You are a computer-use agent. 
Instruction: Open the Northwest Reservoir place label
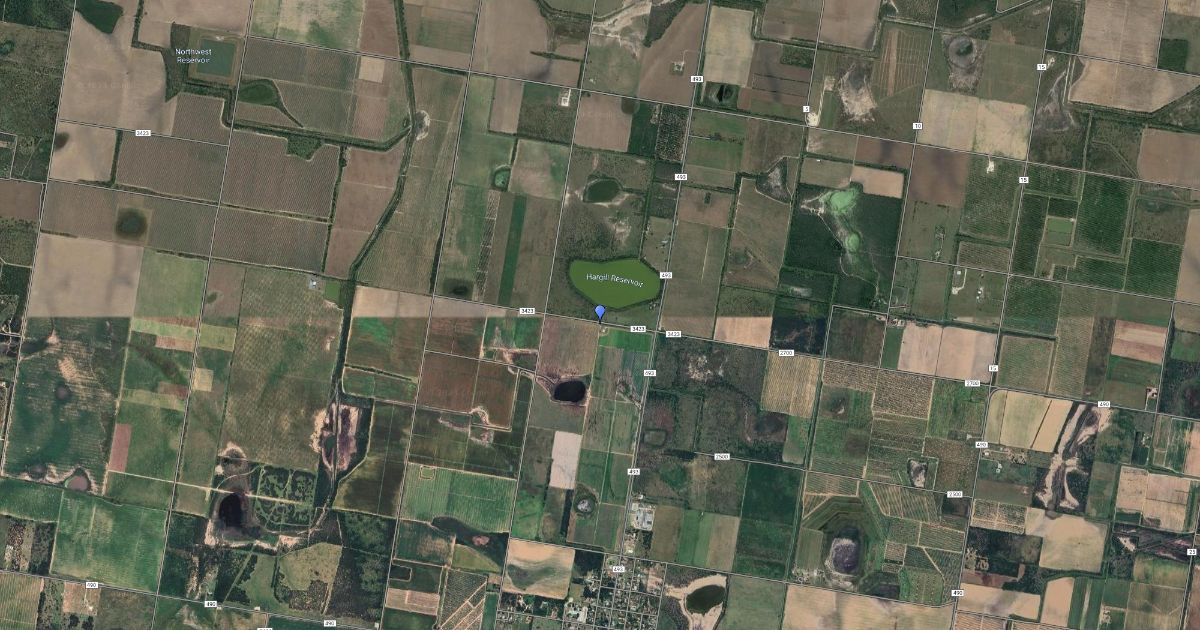[x=193, y=55]
